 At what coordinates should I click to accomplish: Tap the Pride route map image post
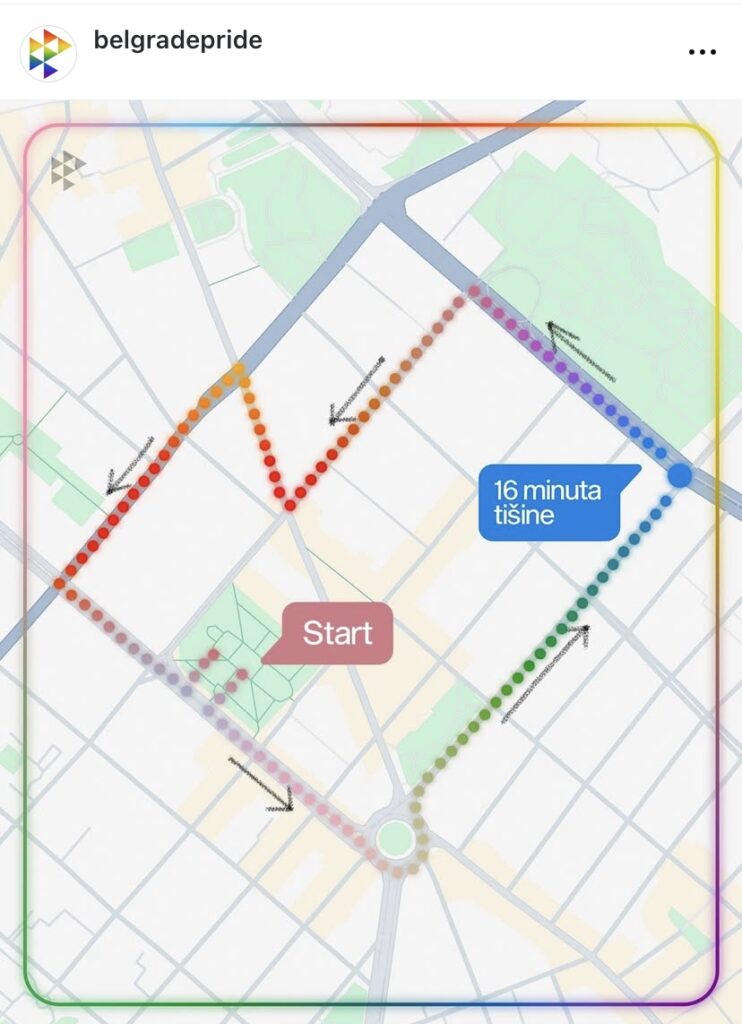[371, 560]
